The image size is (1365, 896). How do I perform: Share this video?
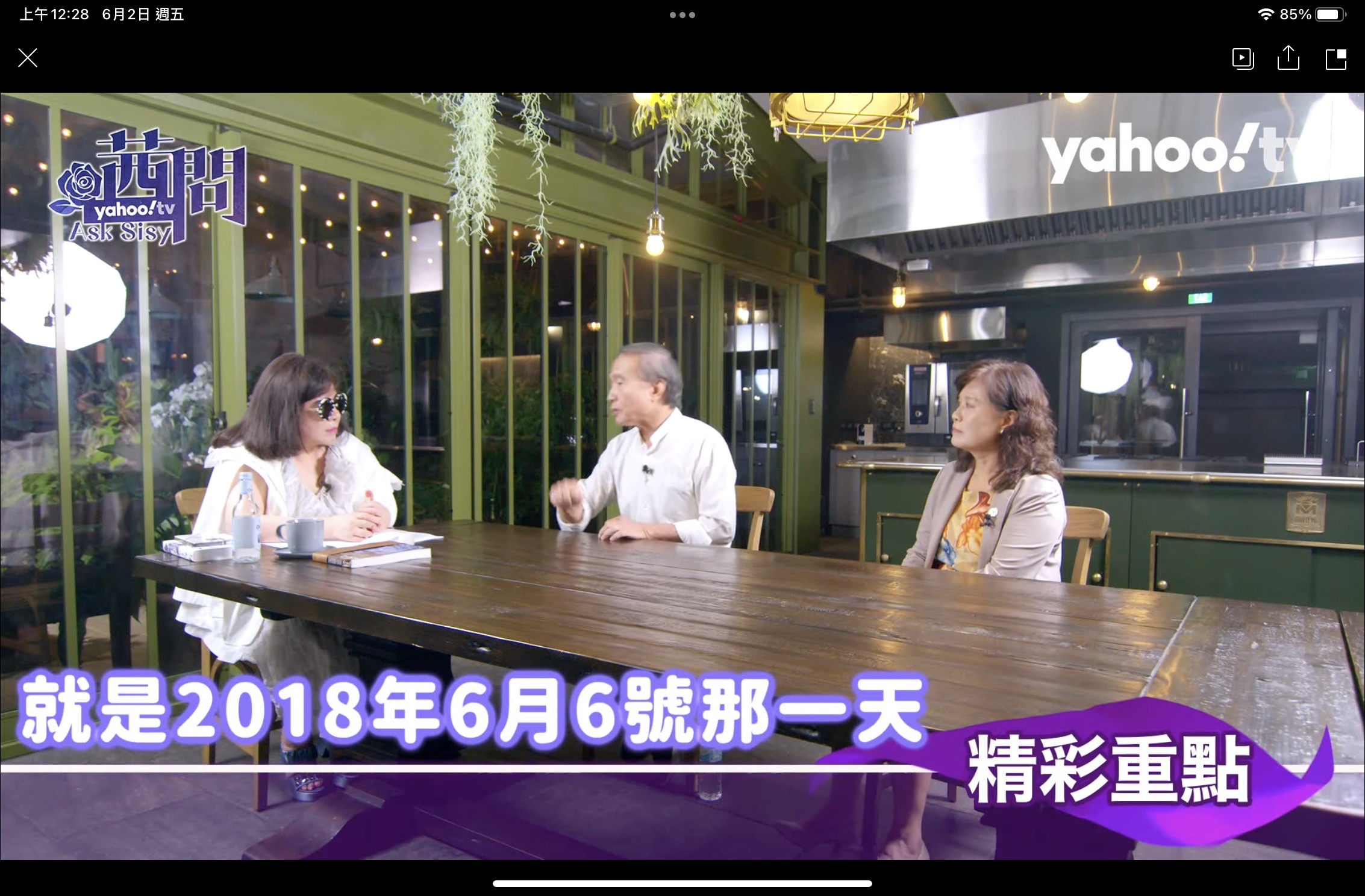(x=1288, y=58)
